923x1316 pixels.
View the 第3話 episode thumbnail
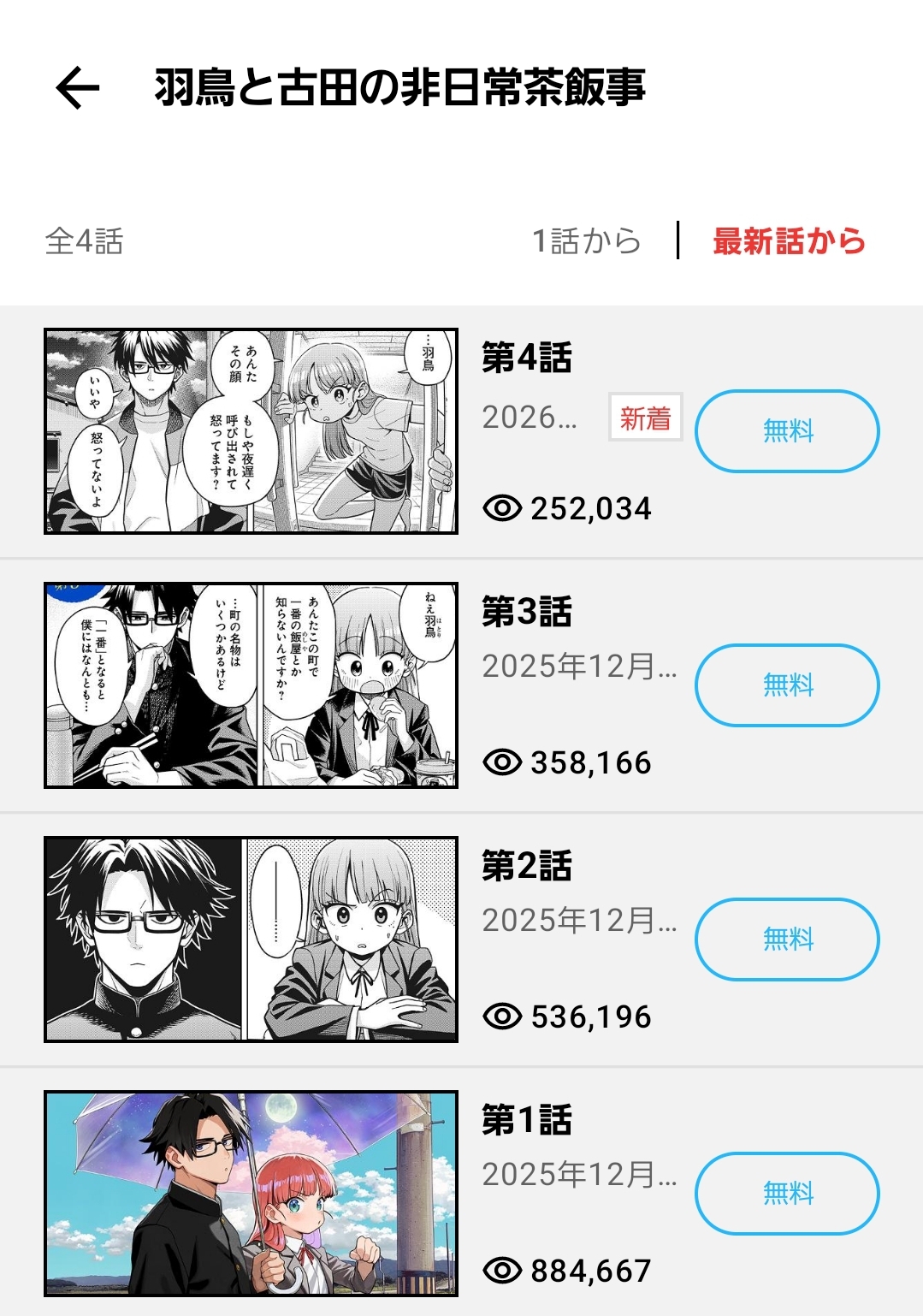[251, 685]
